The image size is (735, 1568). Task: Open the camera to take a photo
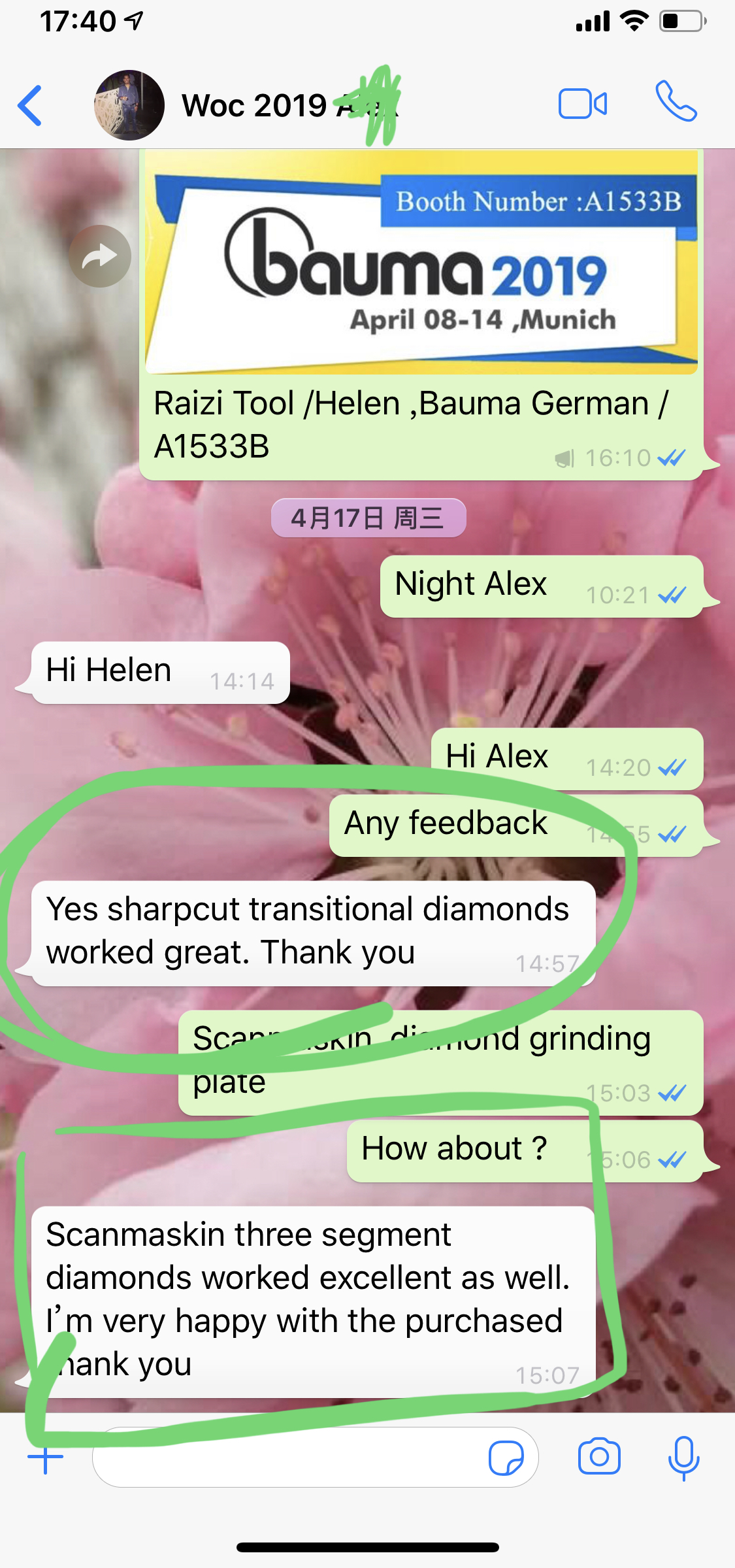point(598,1457)
